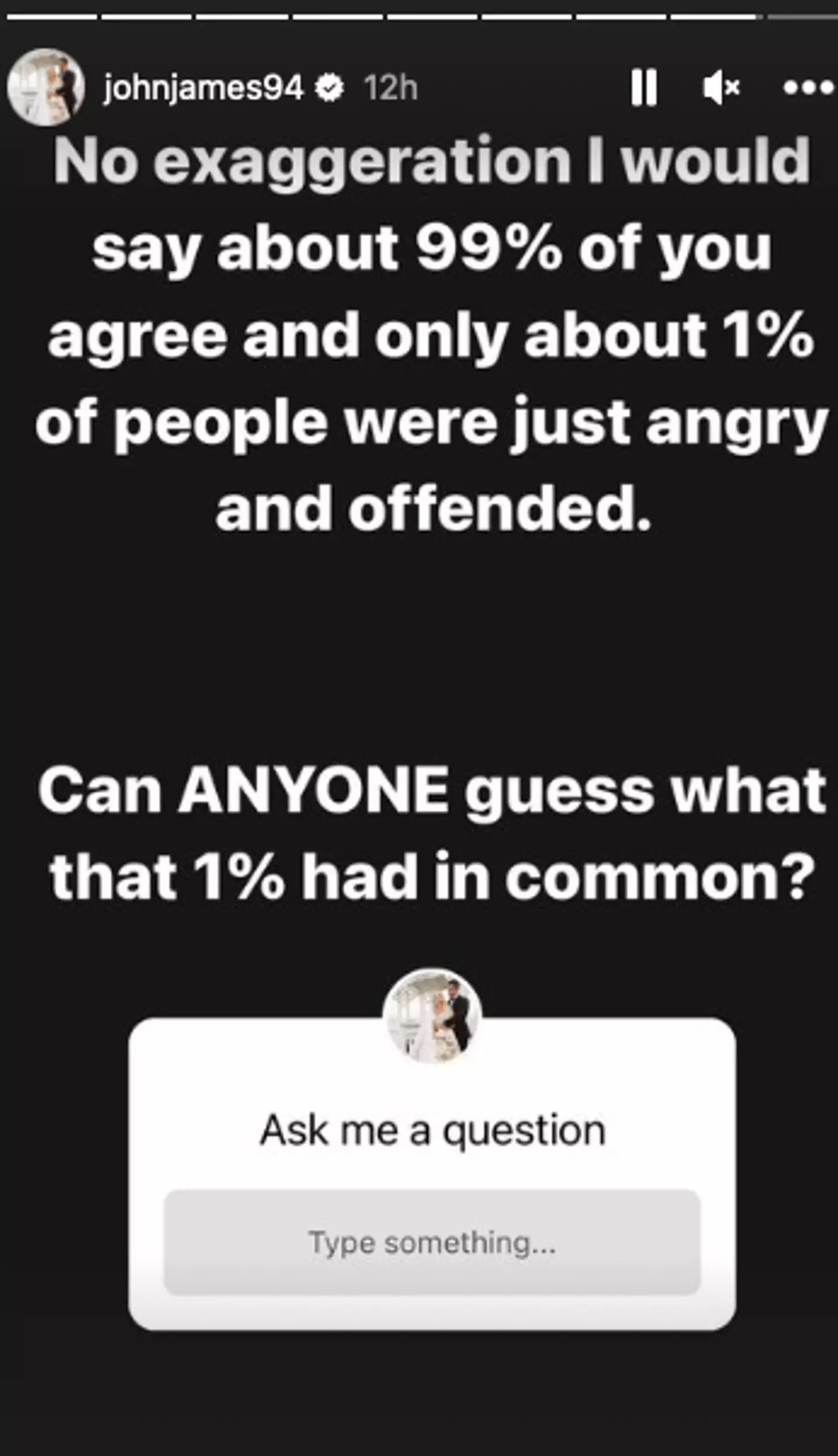The image size is (838, 1456).
Task: Pause the story playback
Action: [x=644, y=87]
